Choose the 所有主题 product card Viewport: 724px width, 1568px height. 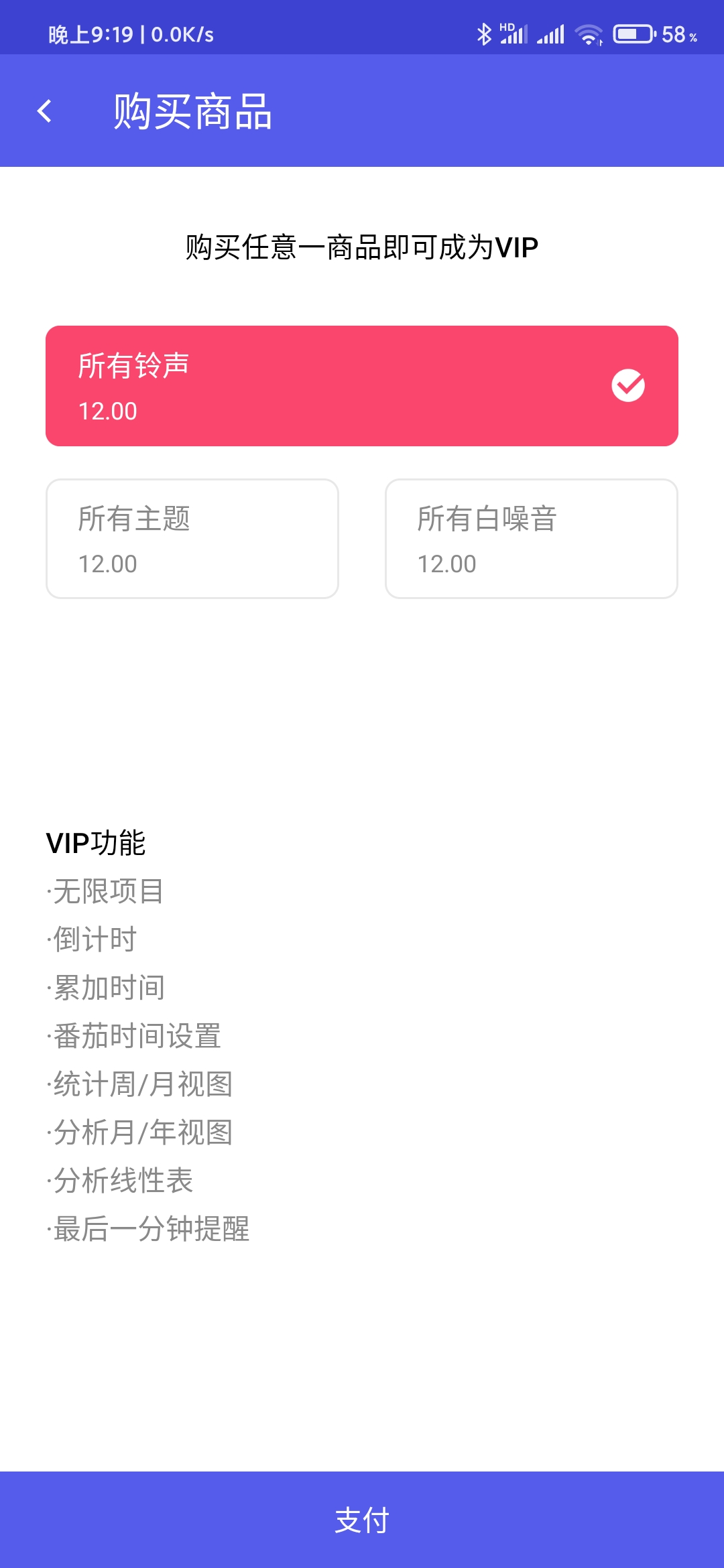tap(192, 539)
